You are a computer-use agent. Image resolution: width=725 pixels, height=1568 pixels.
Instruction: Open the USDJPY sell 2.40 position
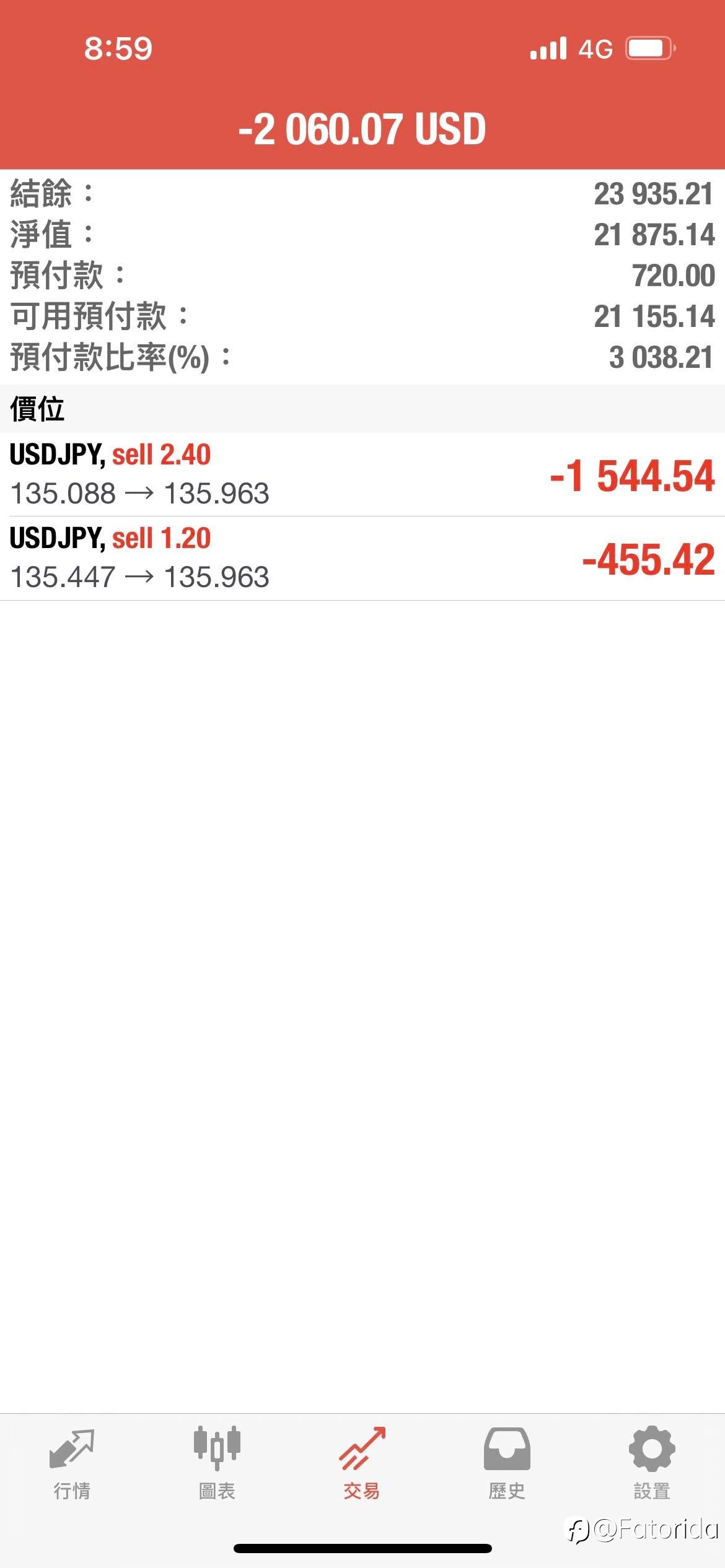tap(362, 474)
